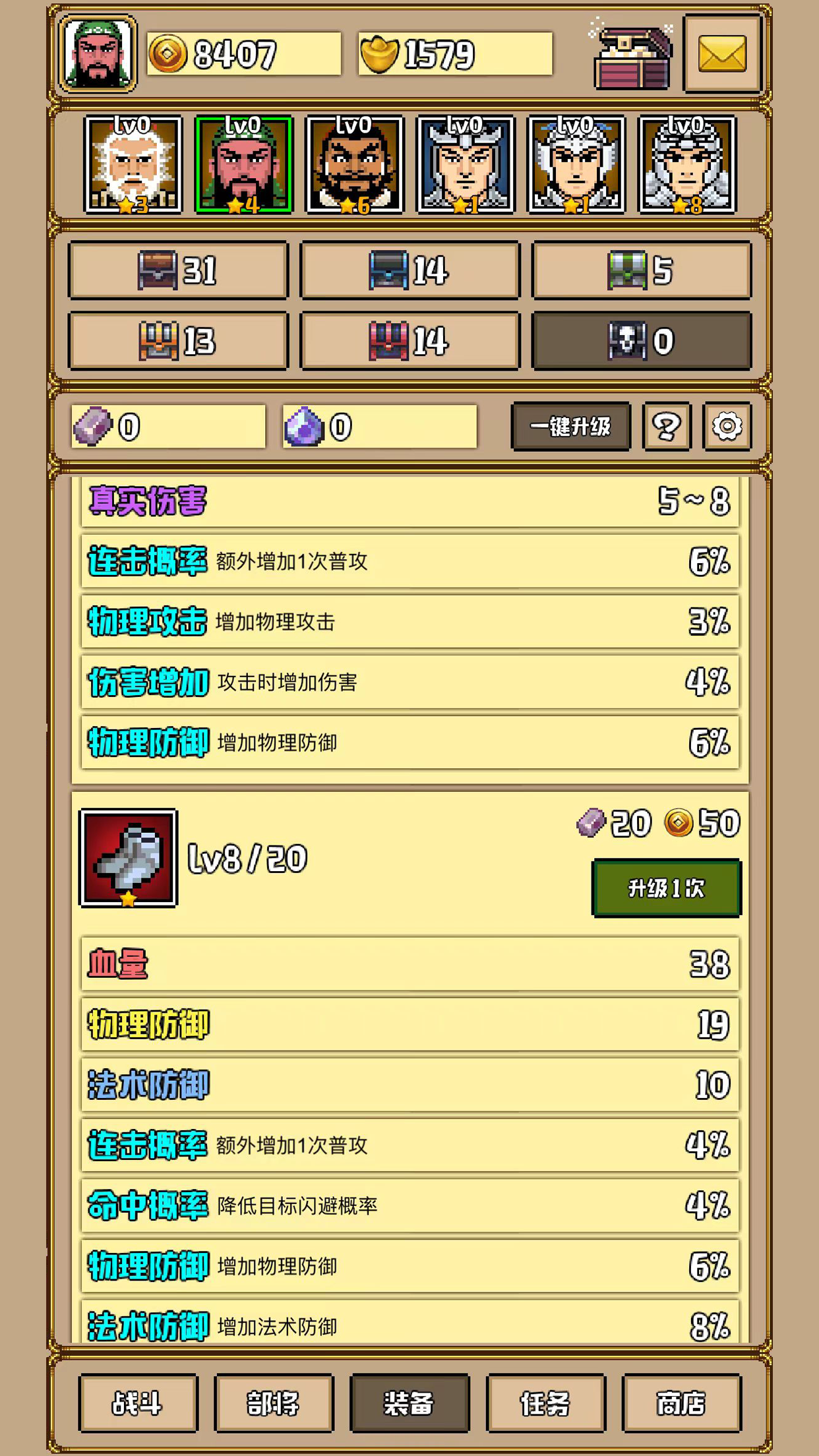The height and width of the screenshot is (1456, 819).
Task: Open the skull chest slot with 0
Action: click(x=642, y=341)
